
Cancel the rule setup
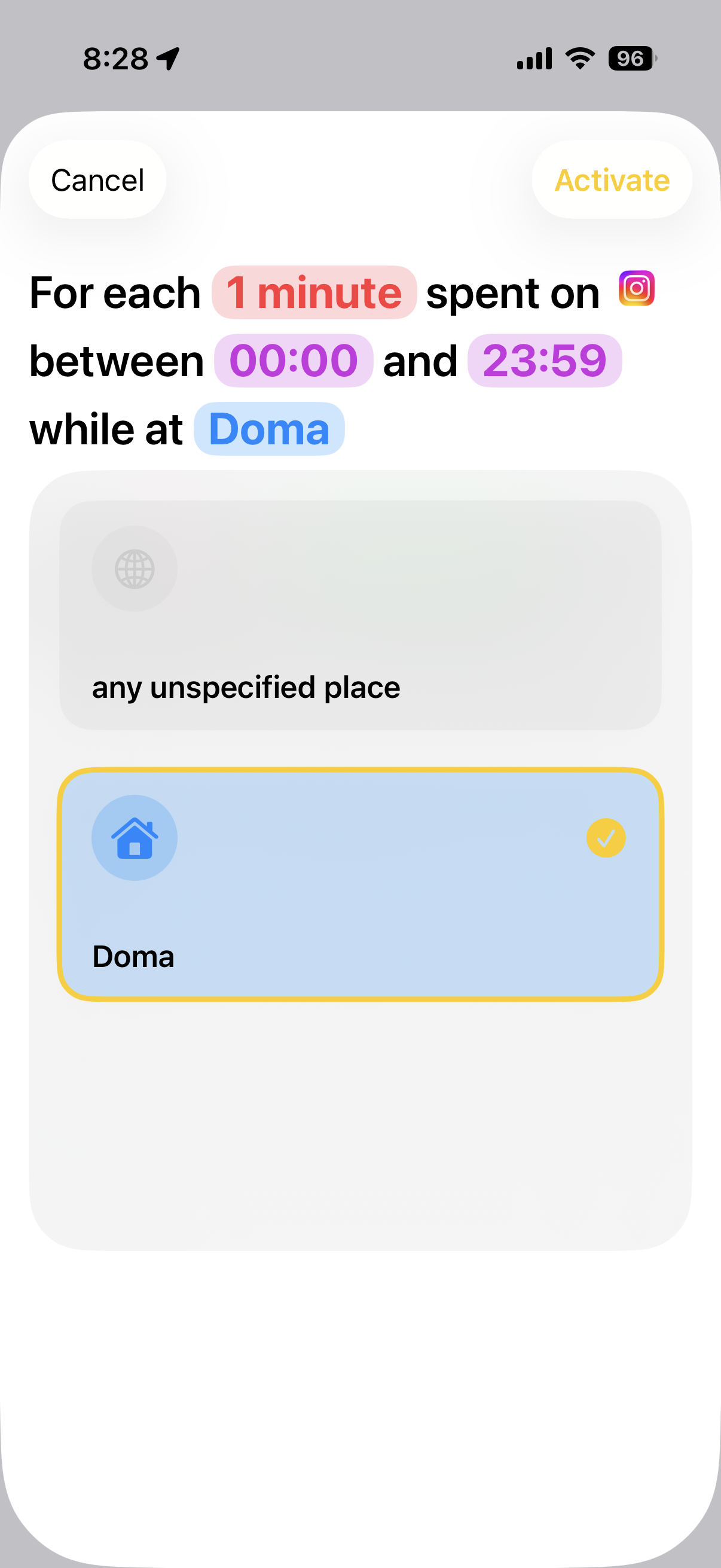[97, 180]
